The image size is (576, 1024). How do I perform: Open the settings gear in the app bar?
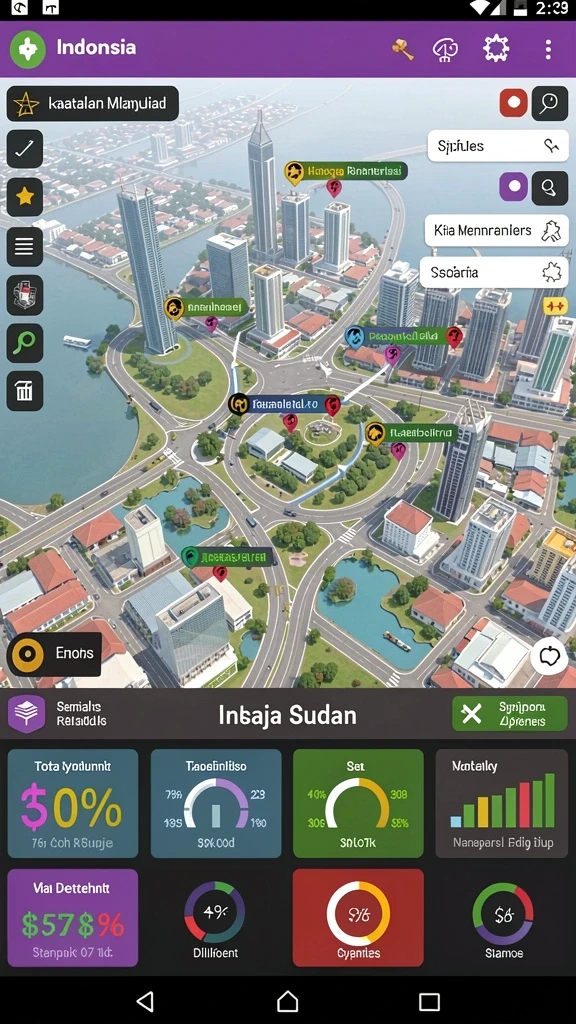(x=496, y=49)
